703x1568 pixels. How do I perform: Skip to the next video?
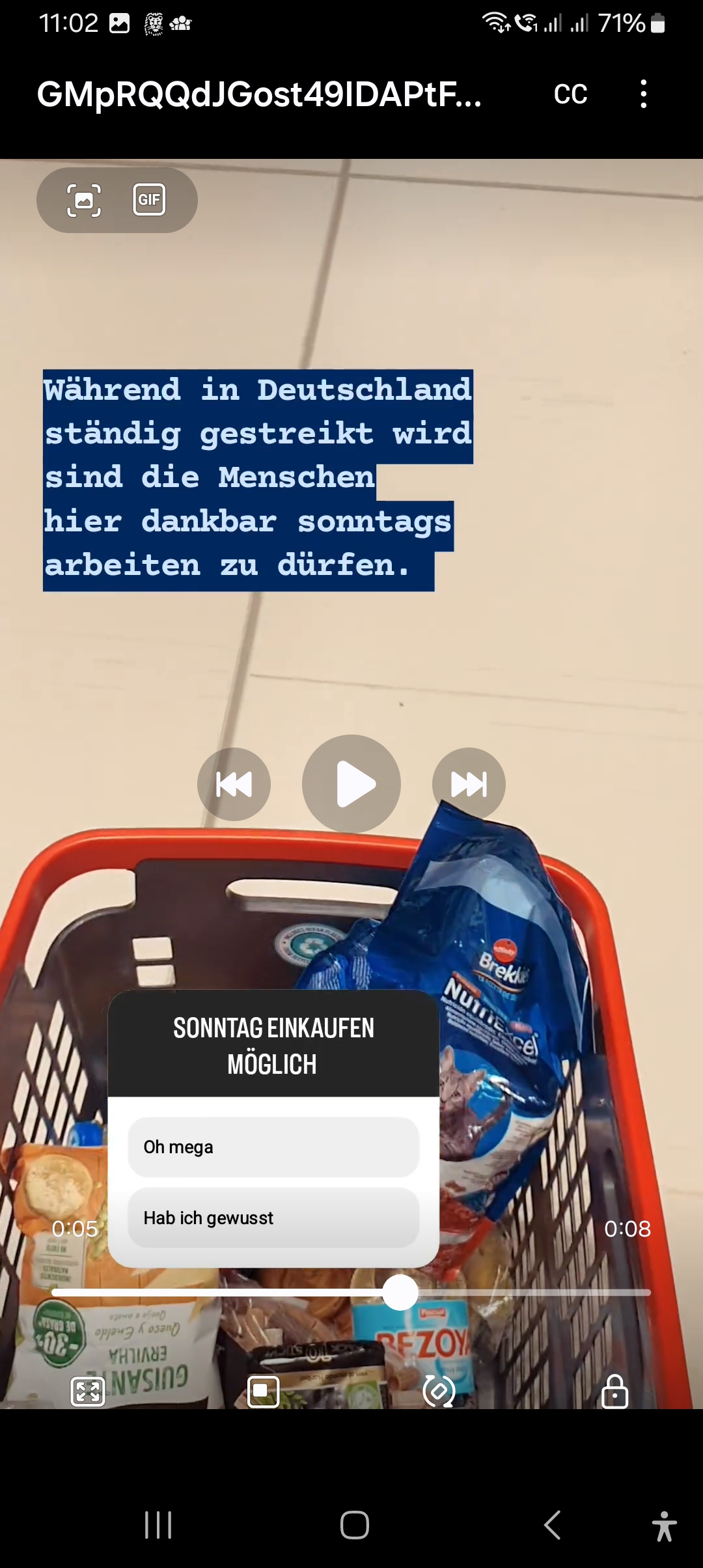pyautogui.click(x=469, y=784)
